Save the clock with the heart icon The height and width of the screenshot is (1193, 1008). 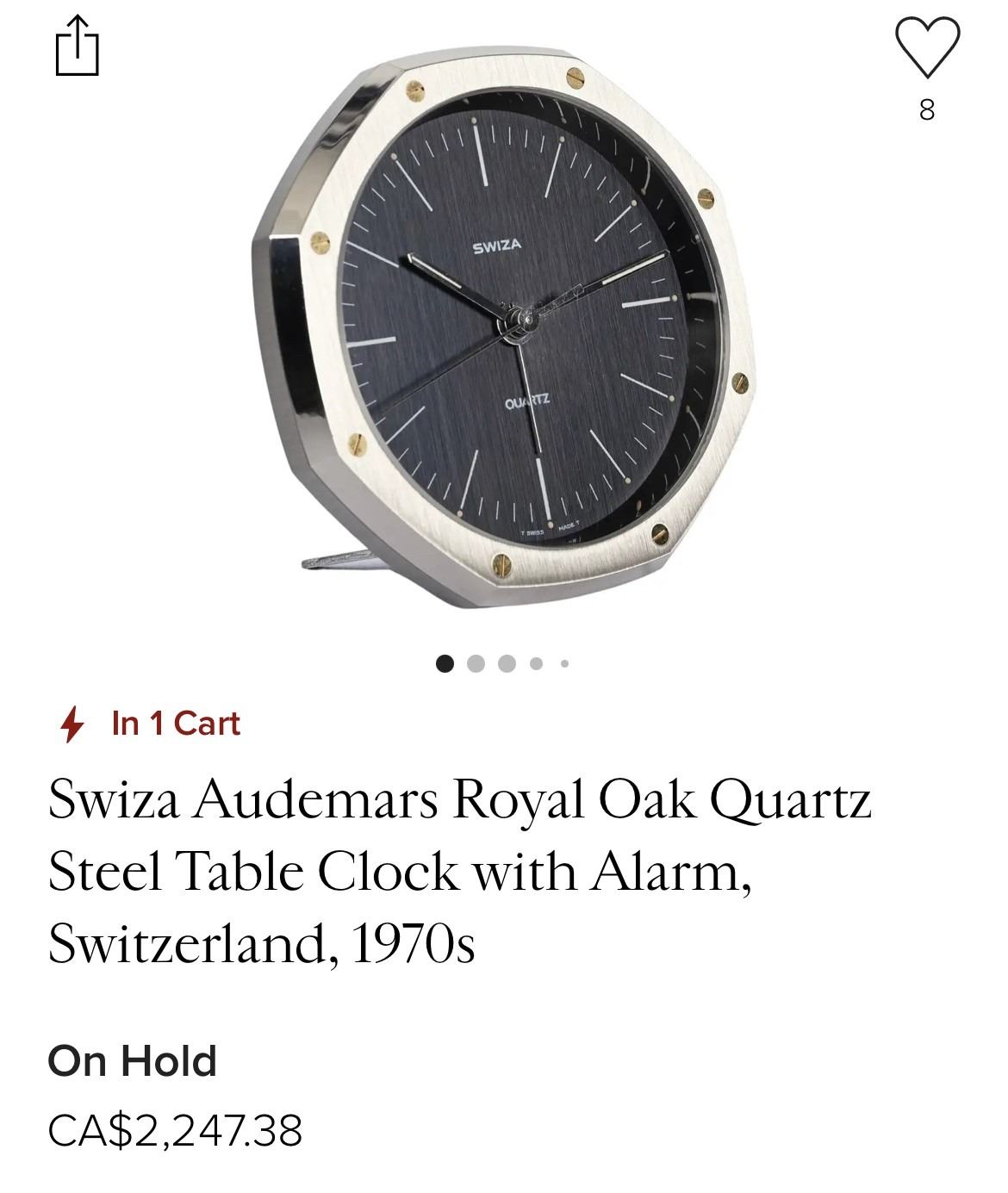(927, 45)
